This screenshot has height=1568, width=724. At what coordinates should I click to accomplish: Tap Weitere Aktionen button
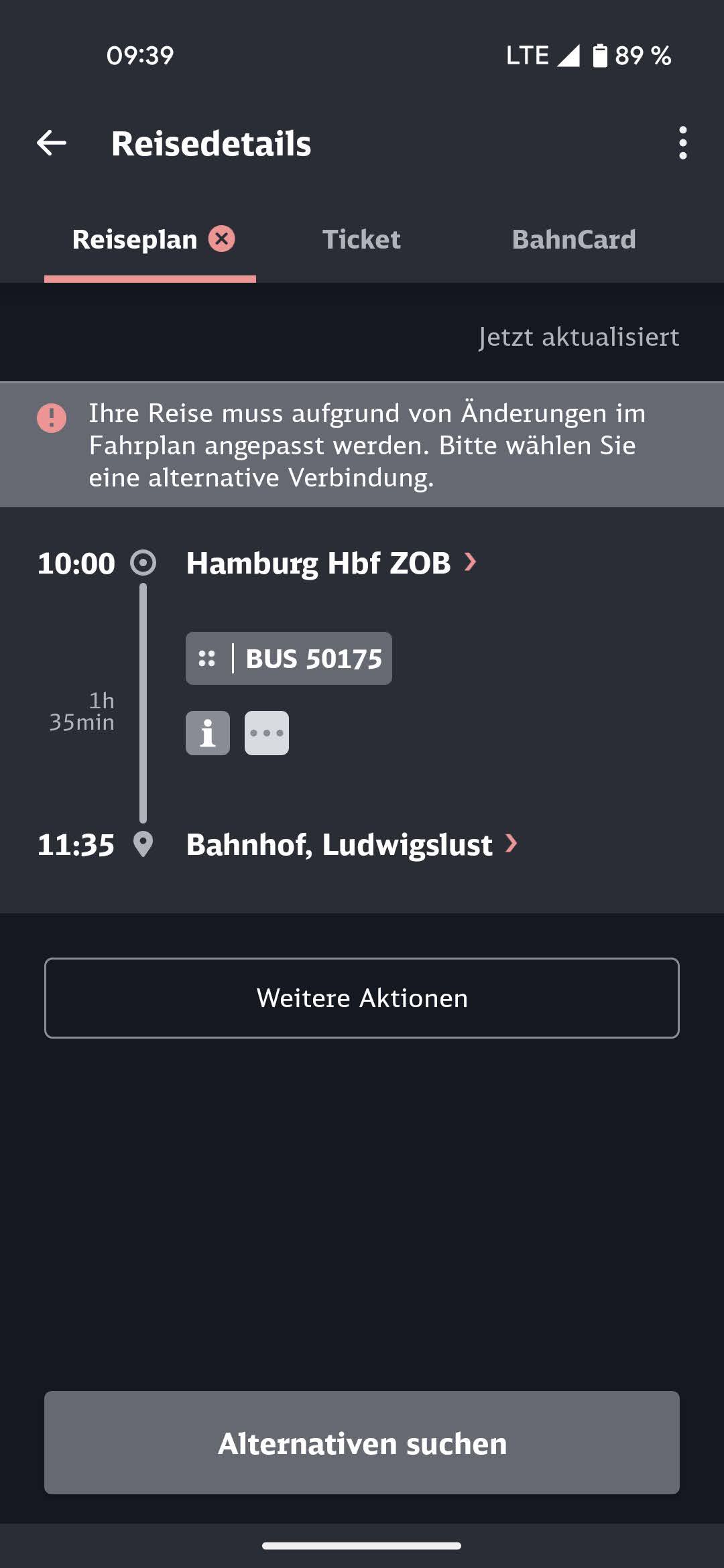[x=362, y=998]
